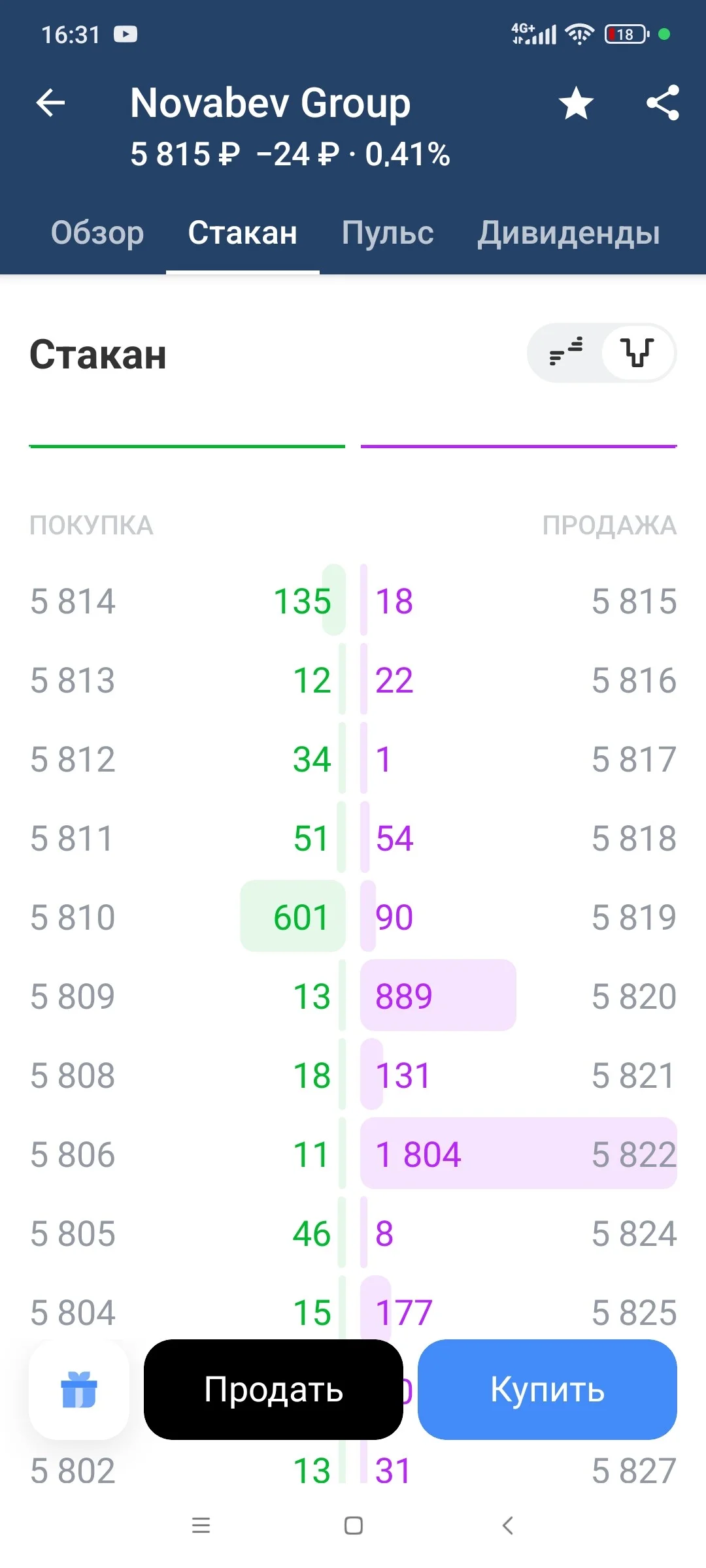Tap the Купить button
The image size is (706, 1568).
click(547, 1389)
